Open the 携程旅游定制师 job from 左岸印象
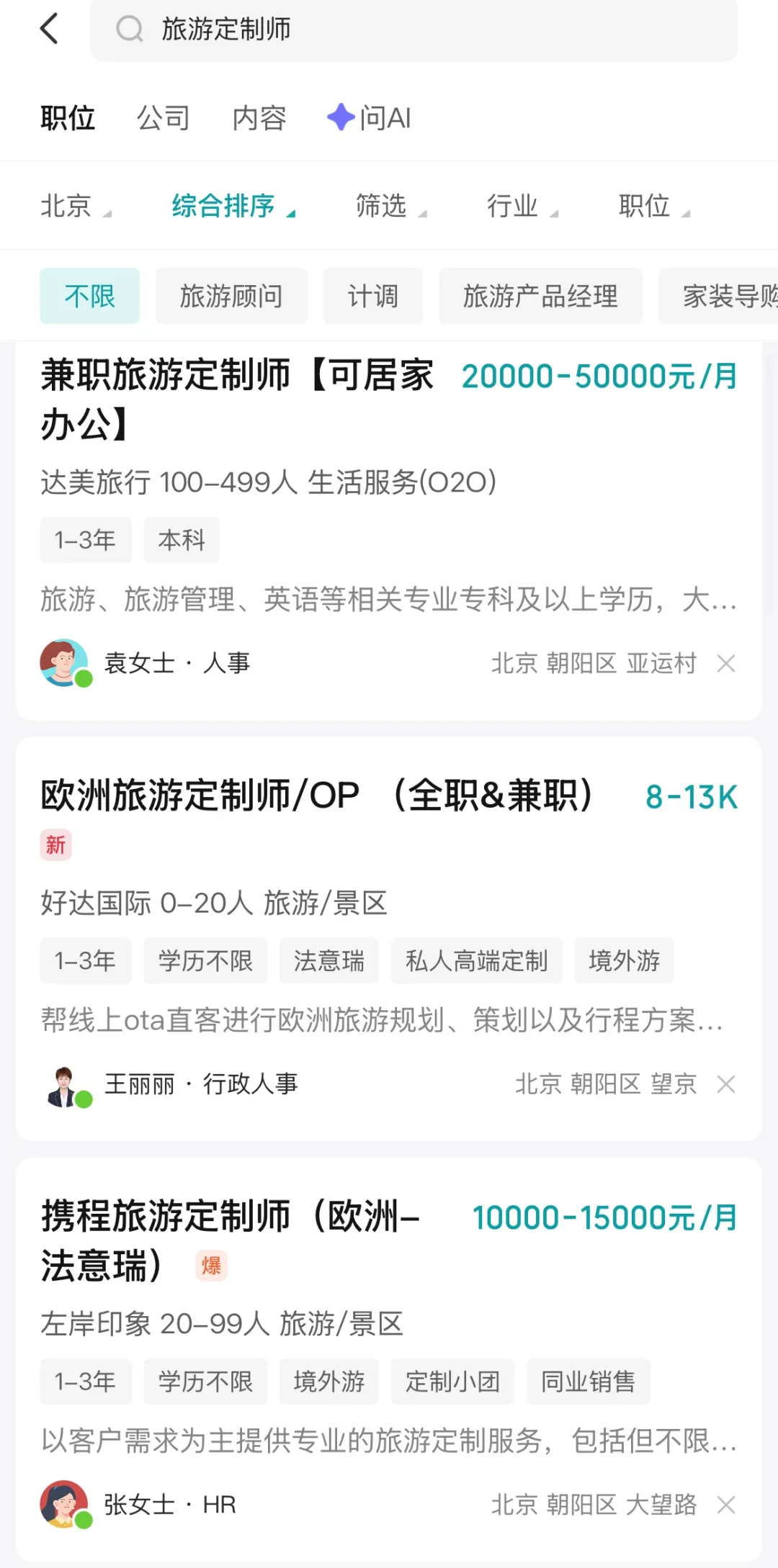This screenshot has height=1568, width=778. [231, 1240]
